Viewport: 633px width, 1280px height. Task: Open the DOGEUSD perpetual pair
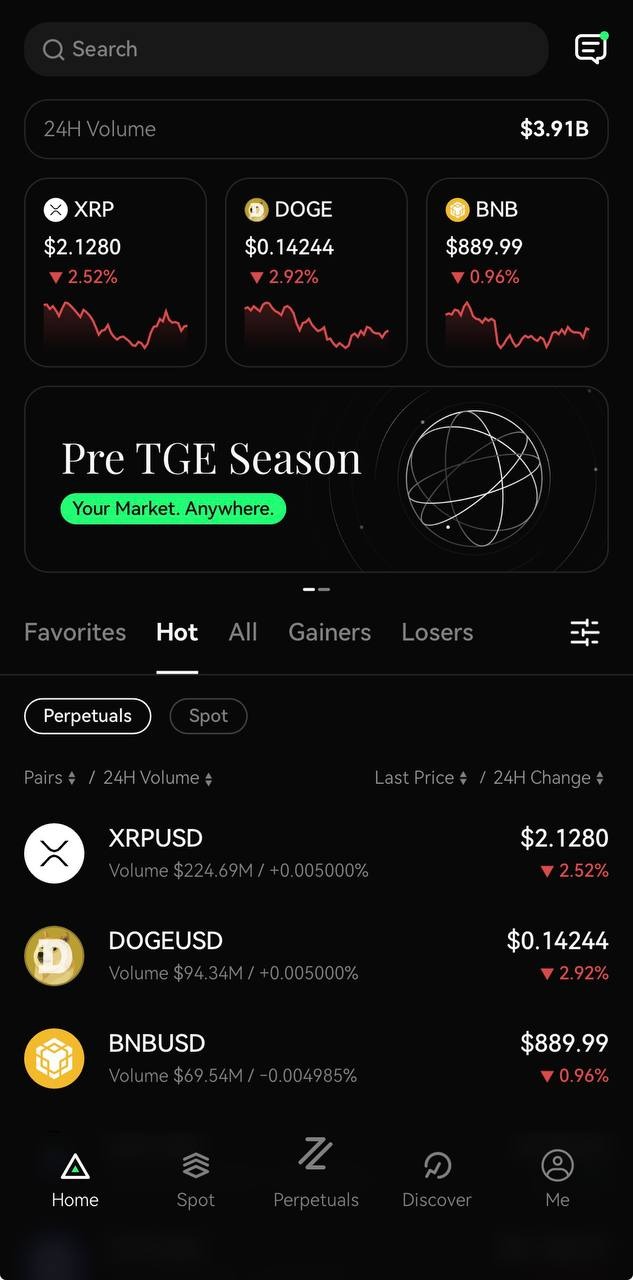[x=316, y=955]
